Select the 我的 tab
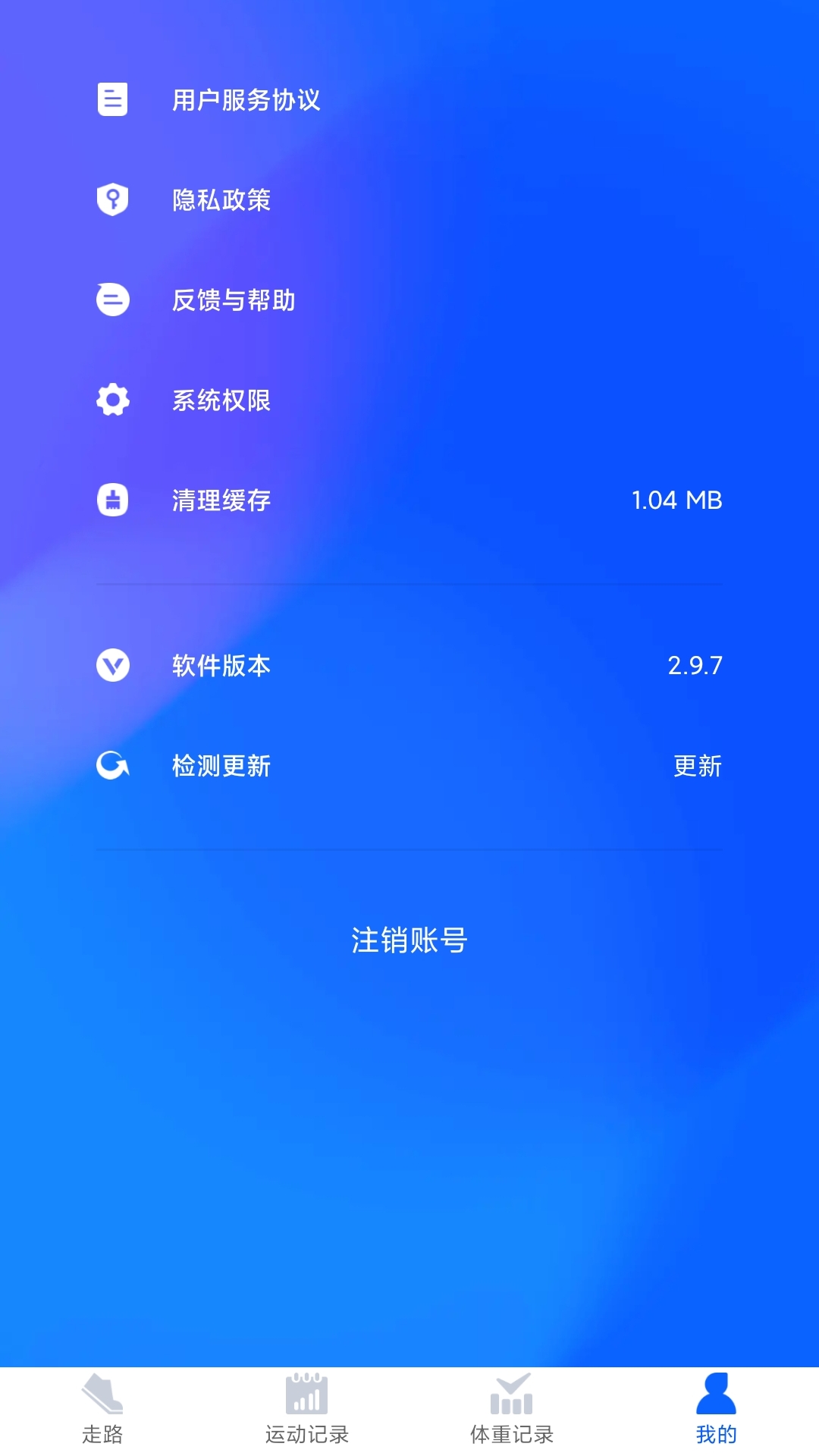Image resolution: width=819 pixels, height=1456 pixels. pos(715,1433)
